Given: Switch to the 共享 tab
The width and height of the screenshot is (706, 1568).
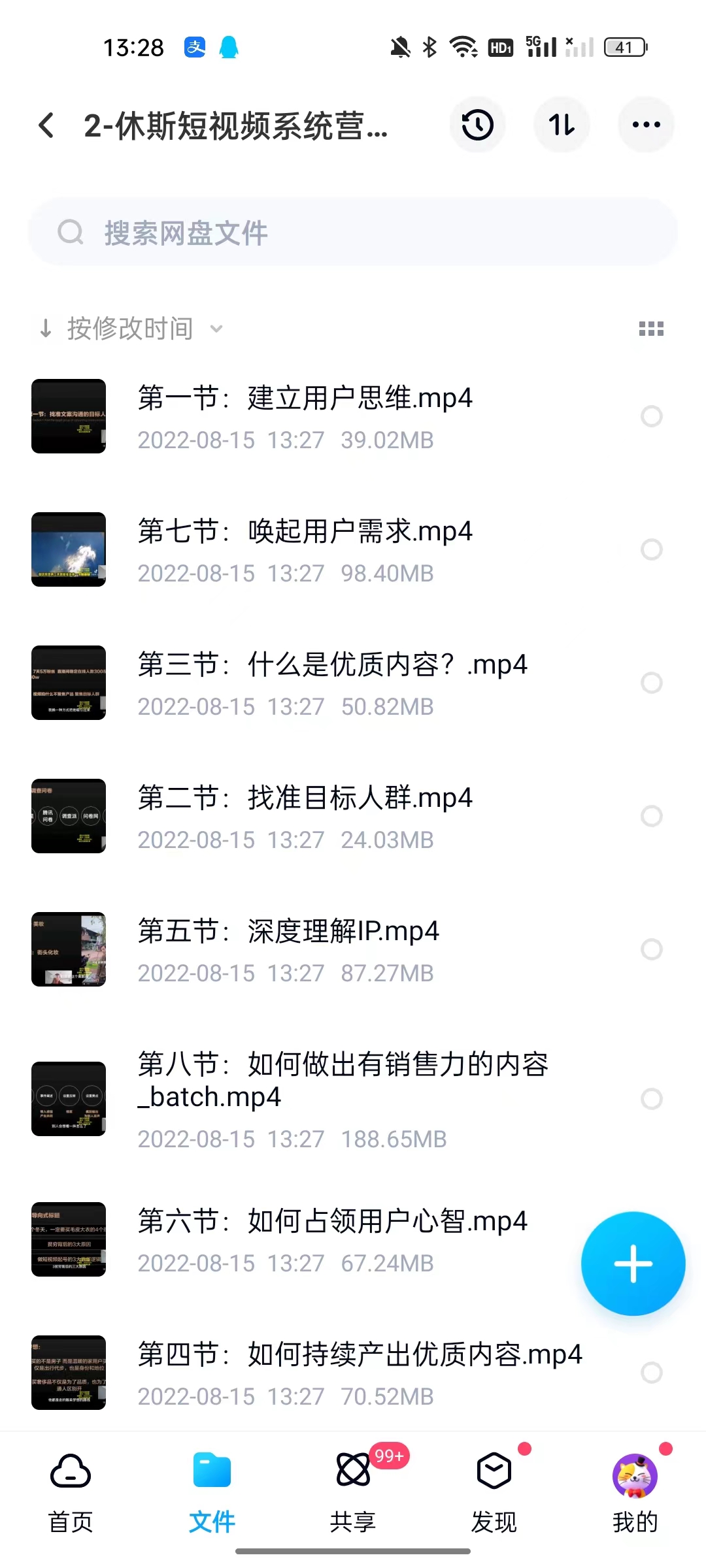Looking at the screenshot, I should point(353,1493).
